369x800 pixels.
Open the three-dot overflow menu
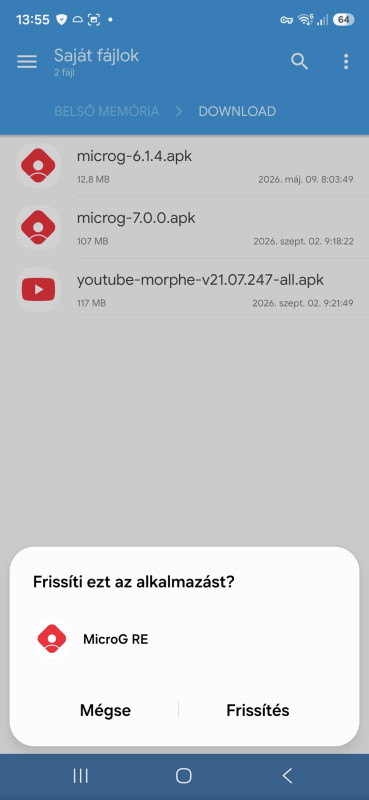[346, 62]
